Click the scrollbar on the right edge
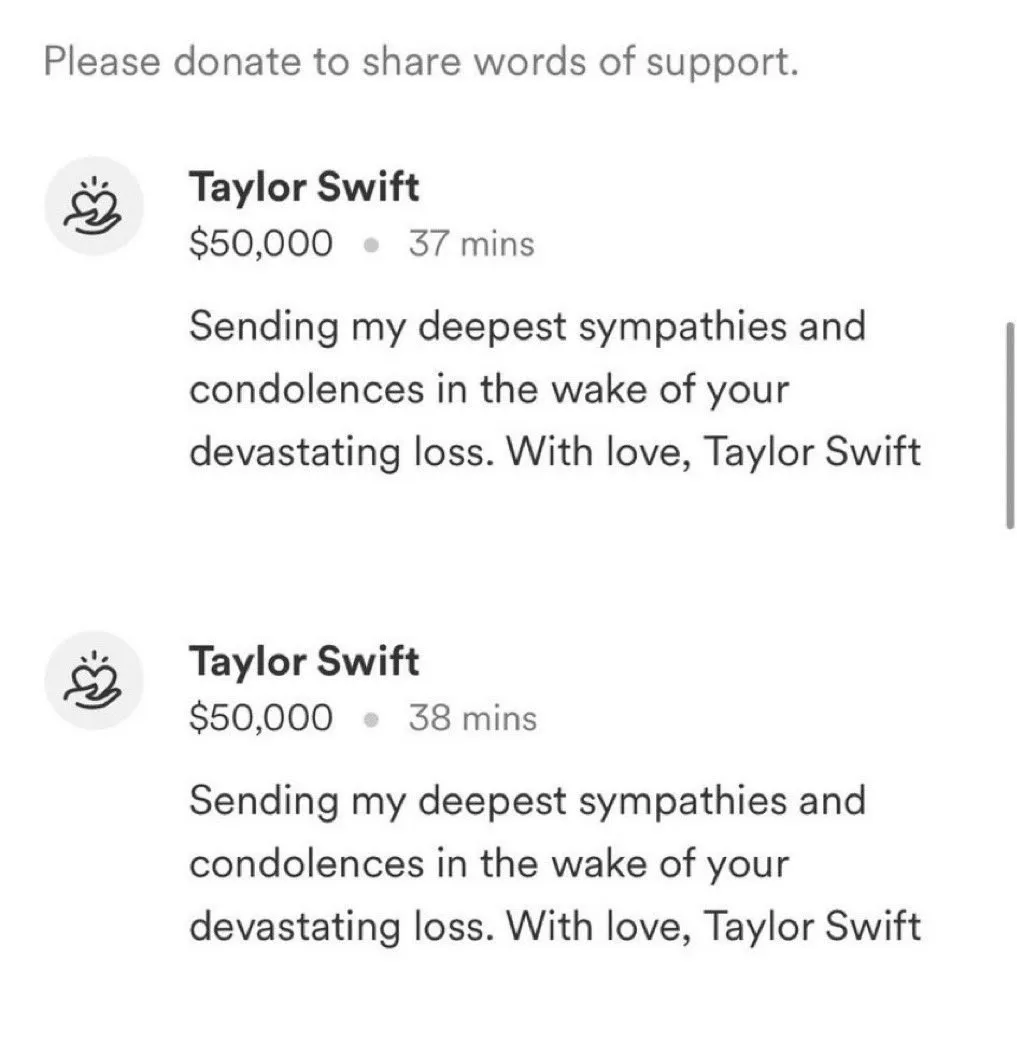 pyautogui.click(x=1009, y=420)
